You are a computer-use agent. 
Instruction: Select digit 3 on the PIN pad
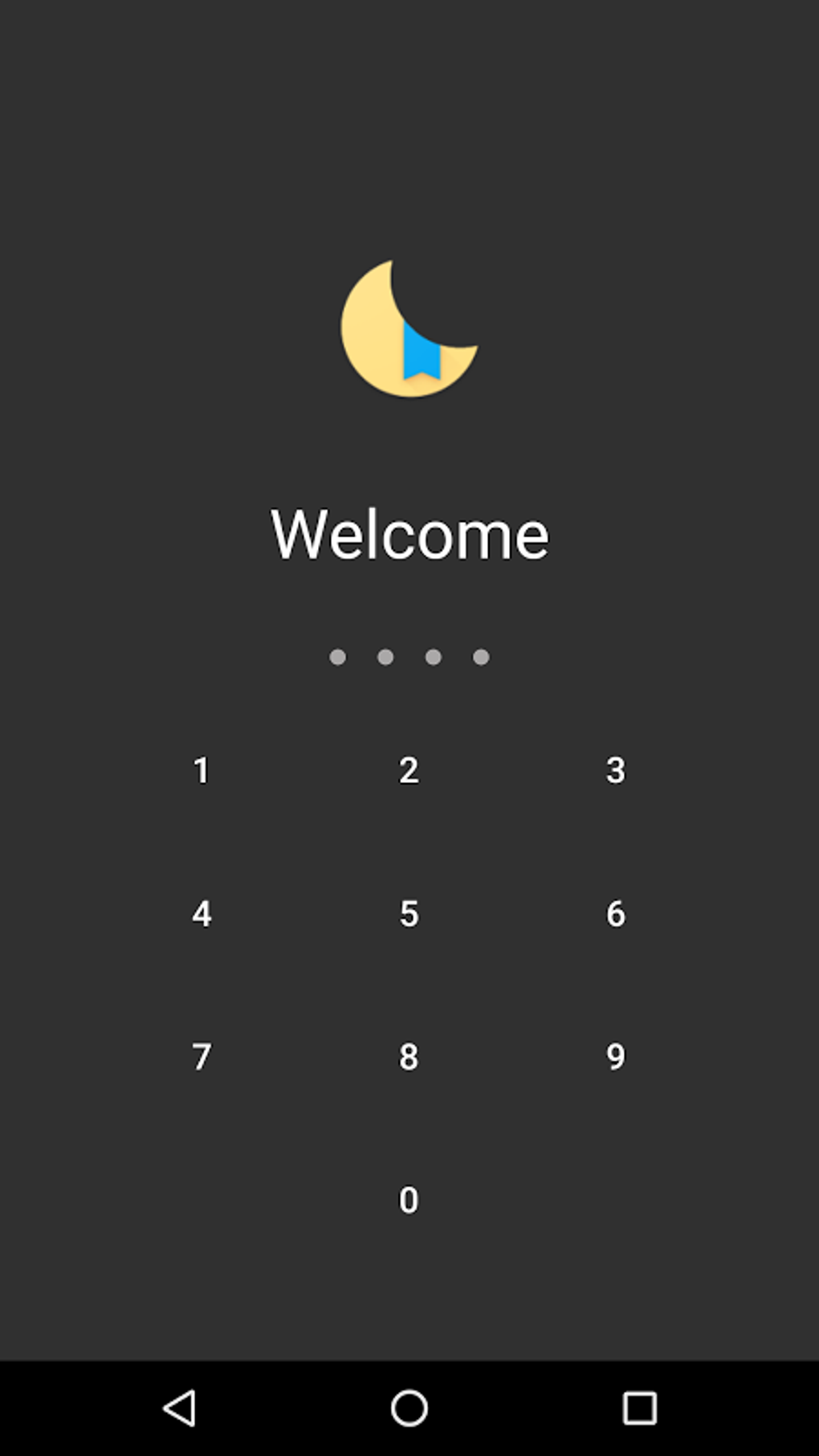tap(615, 770)
